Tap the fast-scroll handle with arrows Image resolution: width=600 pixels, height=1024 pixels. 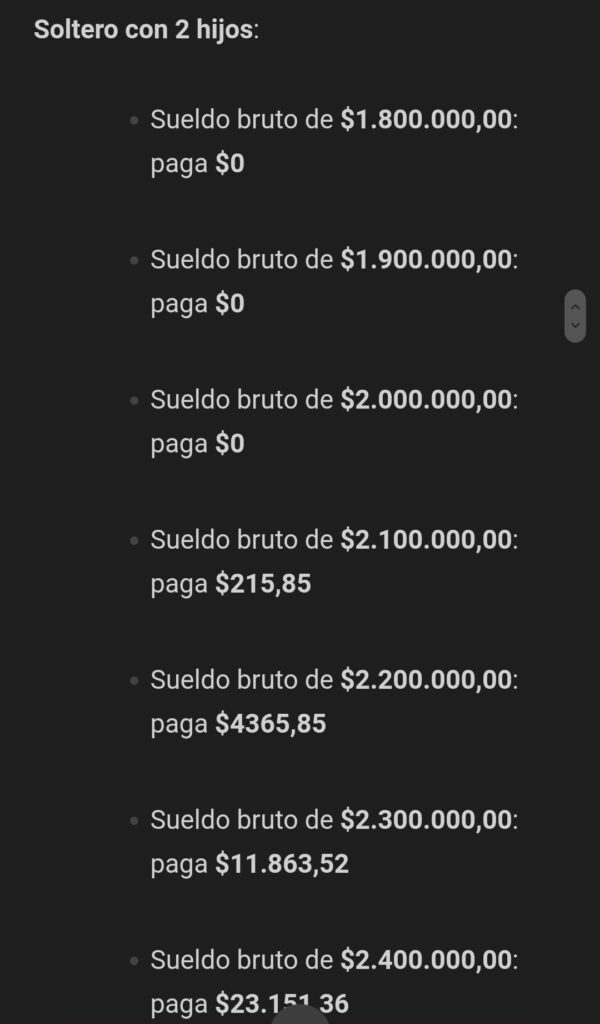click(575, 316)
